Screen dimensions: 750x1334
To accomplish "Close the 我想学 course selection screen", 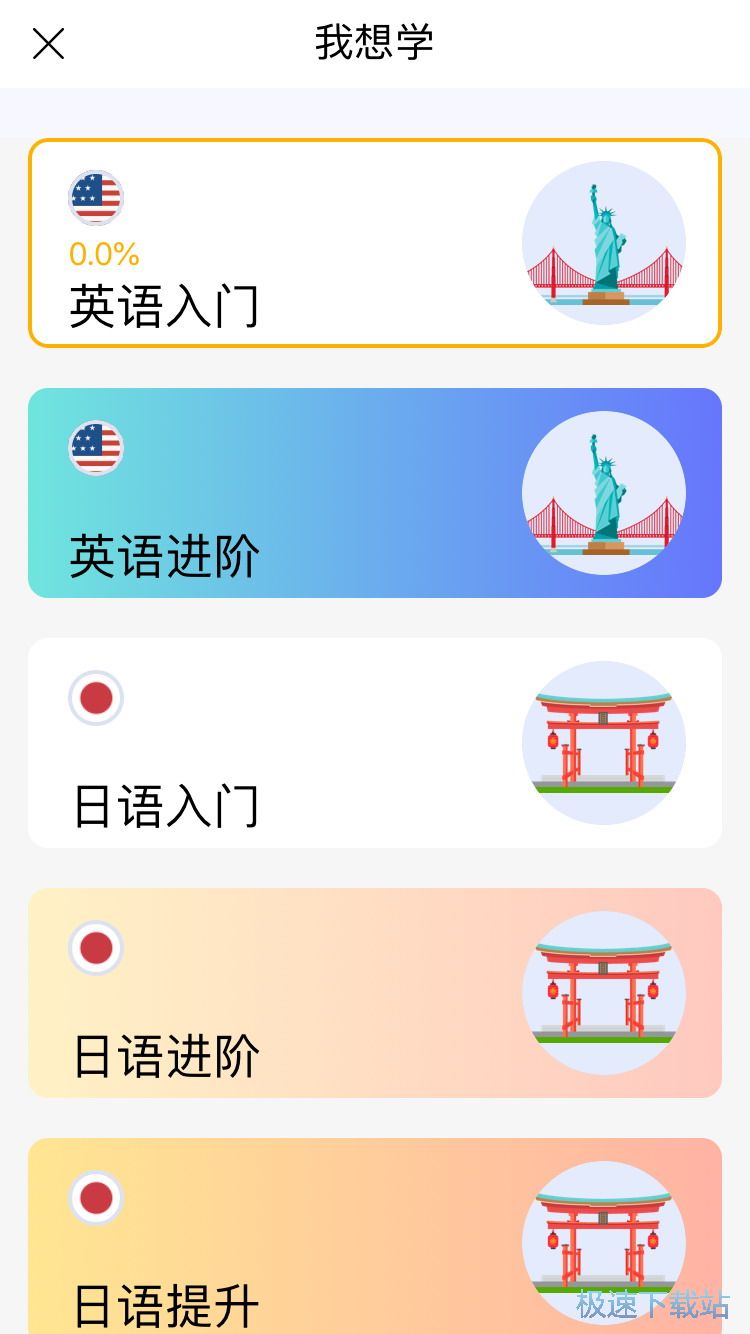I will click(x=48, y=43).
